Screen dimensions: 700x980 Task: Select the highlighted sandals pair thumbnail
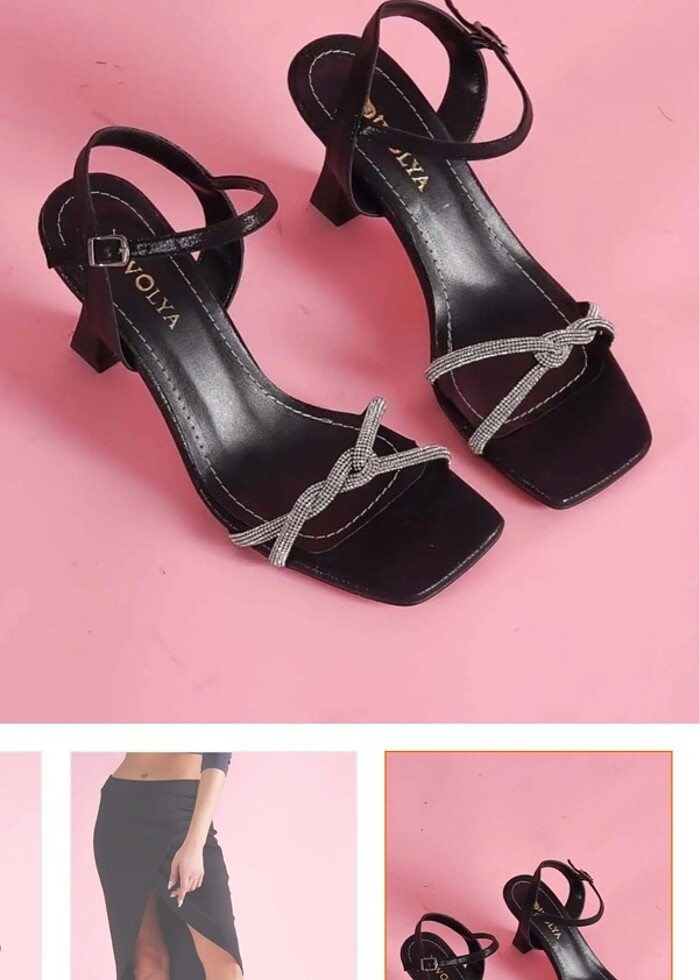pyautogui.click(x=529, y=865)
